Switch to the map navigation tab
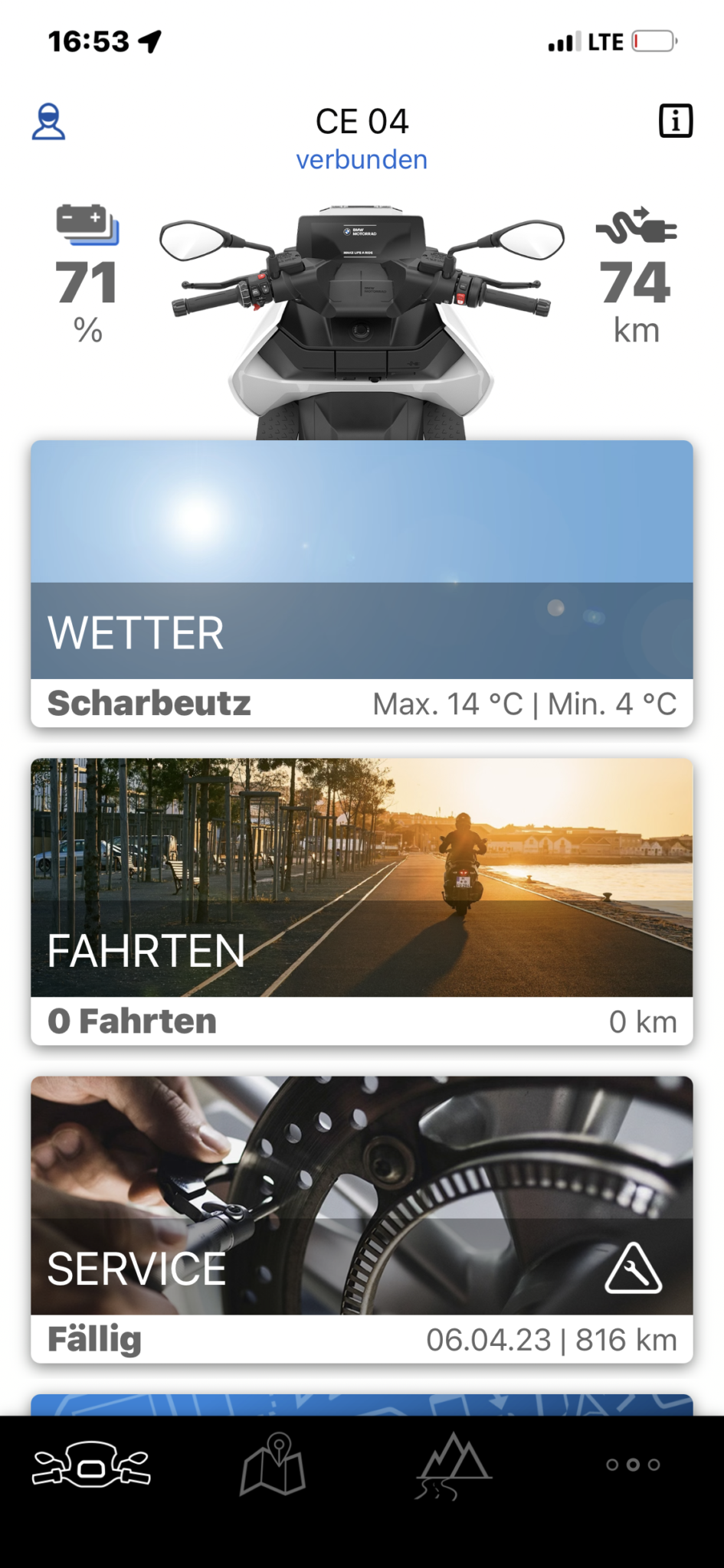The image size is (724, 1568). point(274,1464)
